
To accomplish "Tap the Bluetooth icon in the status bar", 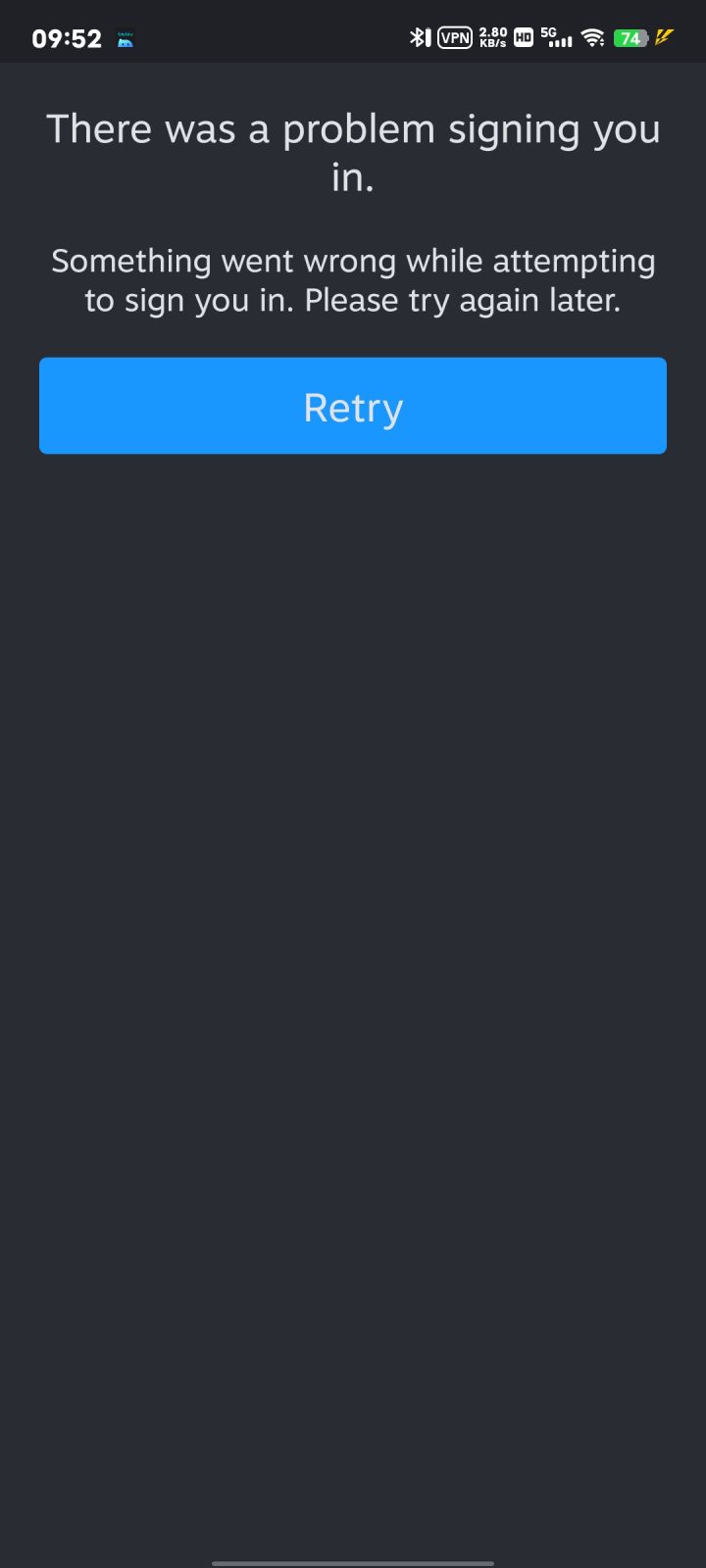I will pos(420,36).
